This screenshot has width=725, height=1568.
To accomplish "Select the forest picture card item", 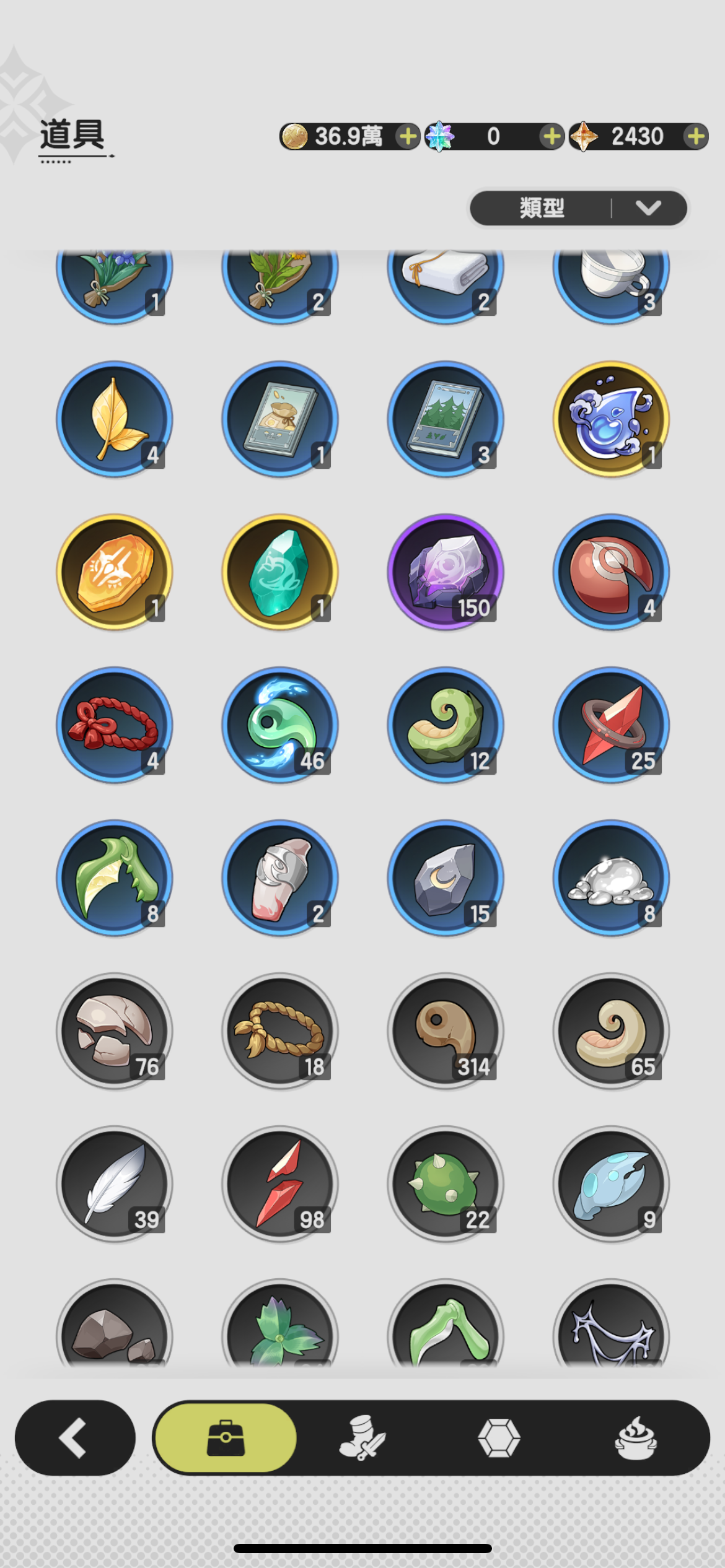I will coord(445,419).
